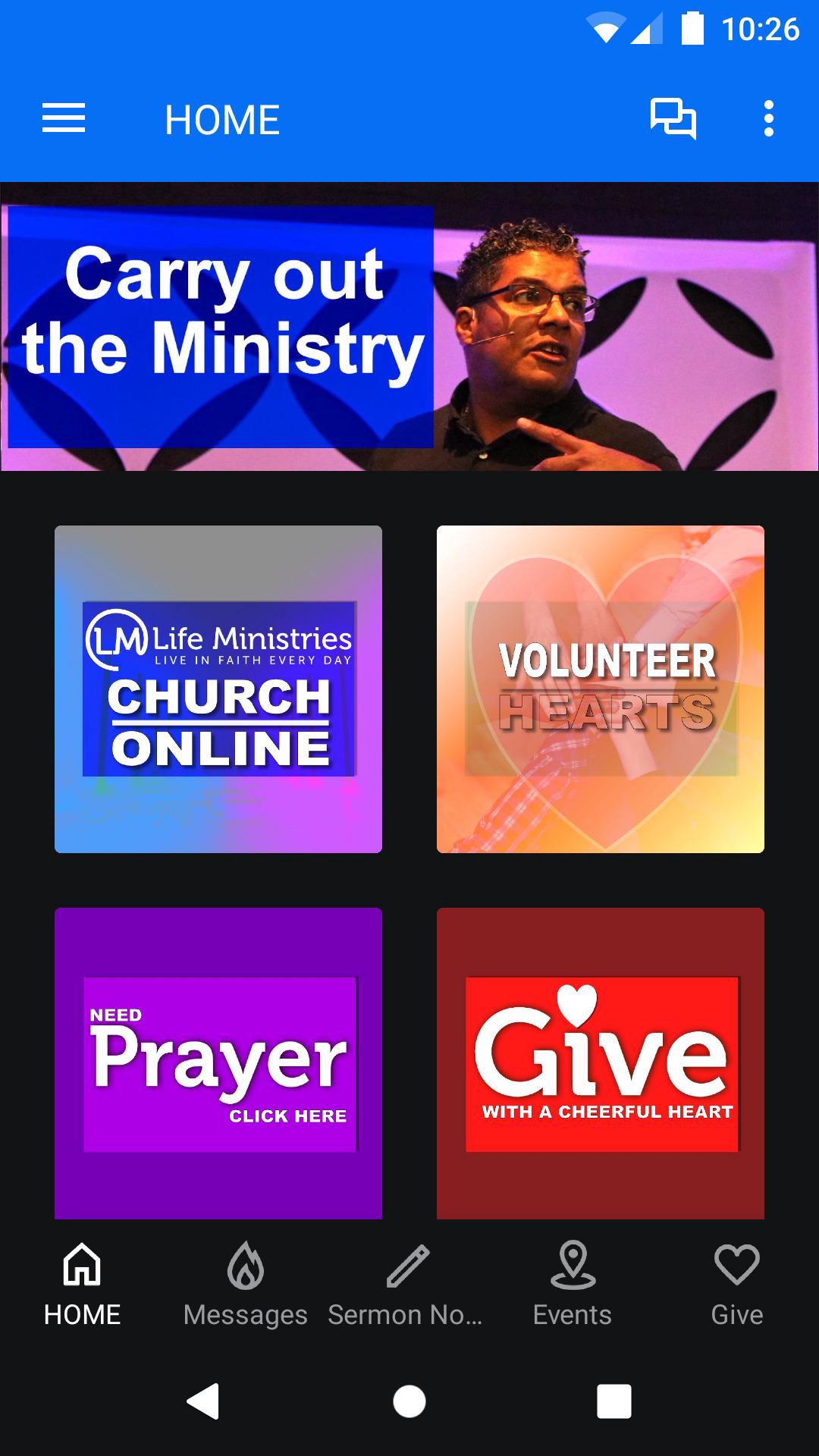Open the Carry out the Ministry banner
The image size is (819, 1456).
(x=409, y=327)
